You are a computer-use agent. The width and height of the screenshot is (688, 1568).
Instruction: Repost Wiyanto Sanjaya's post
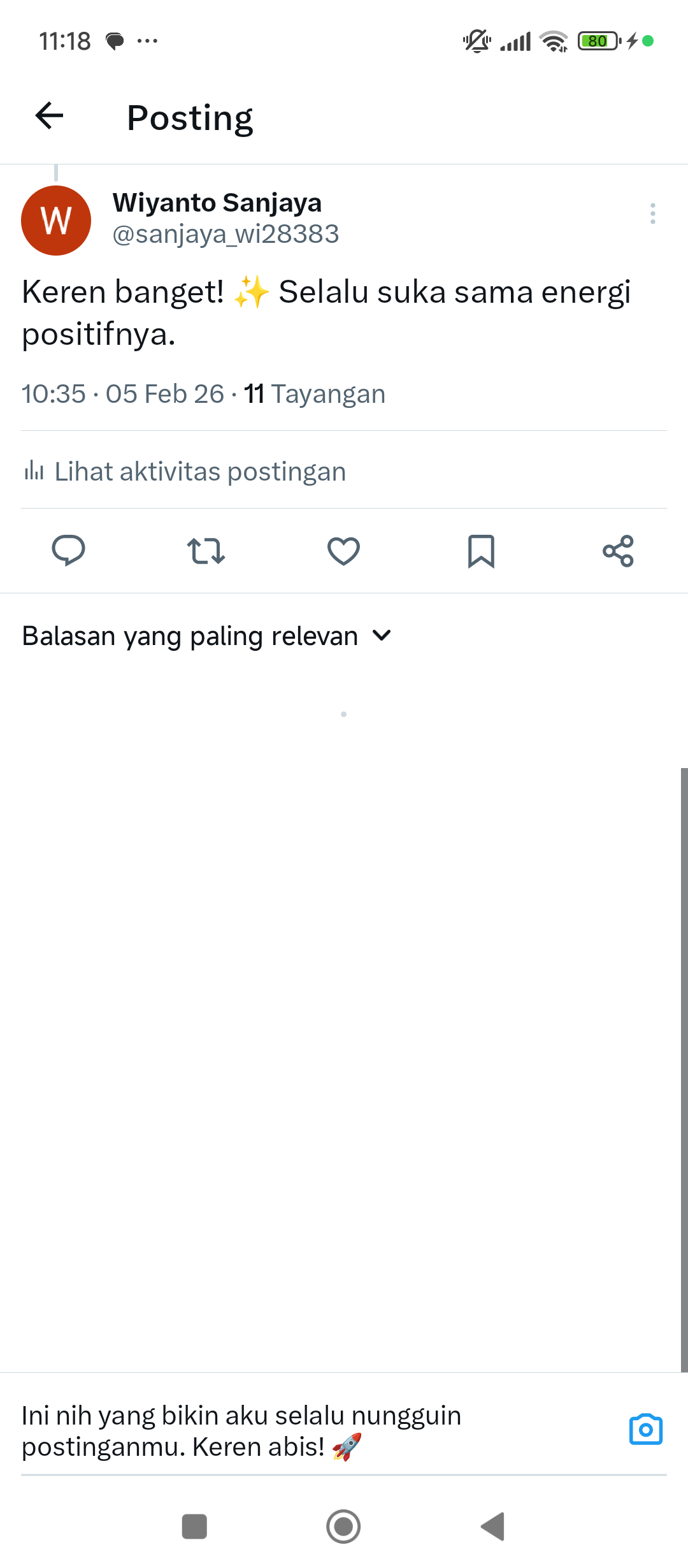click(x=206, y=551)
